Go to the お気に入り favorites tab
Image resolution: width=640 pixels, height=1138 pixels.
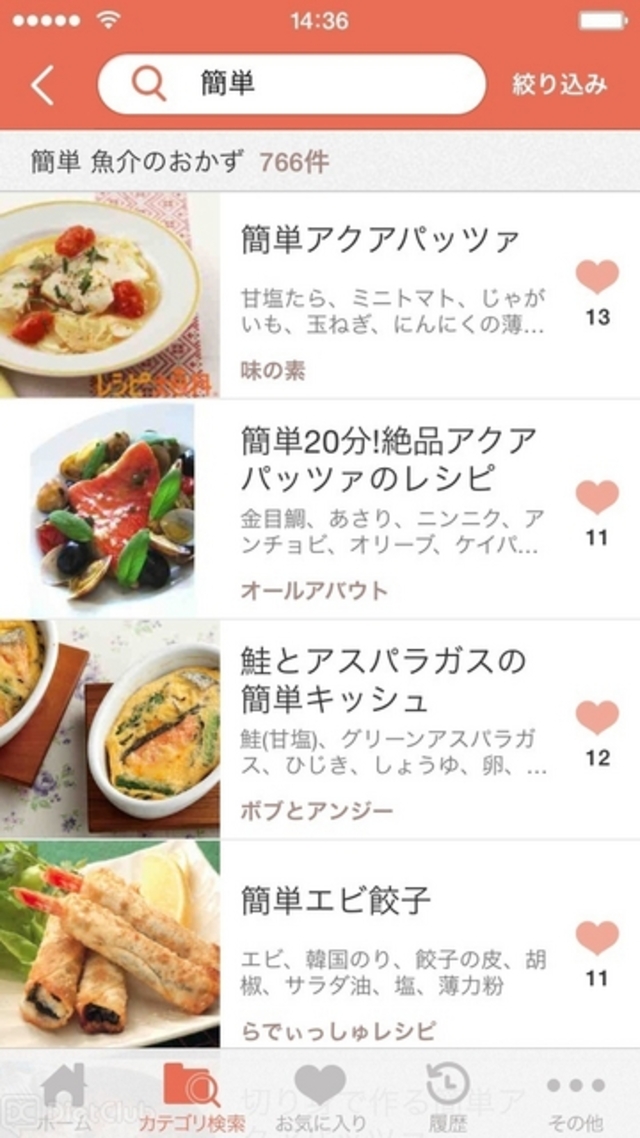(320, 1096)
